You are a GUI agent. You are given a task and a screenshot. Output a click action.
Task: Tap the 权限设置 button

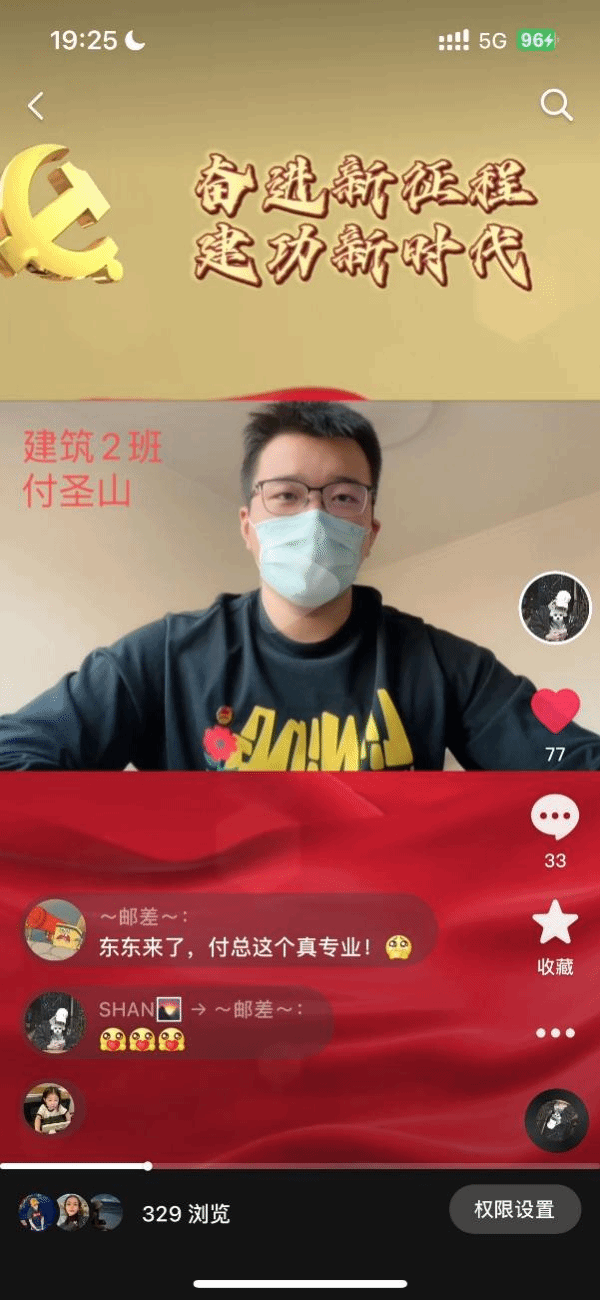514,1209
